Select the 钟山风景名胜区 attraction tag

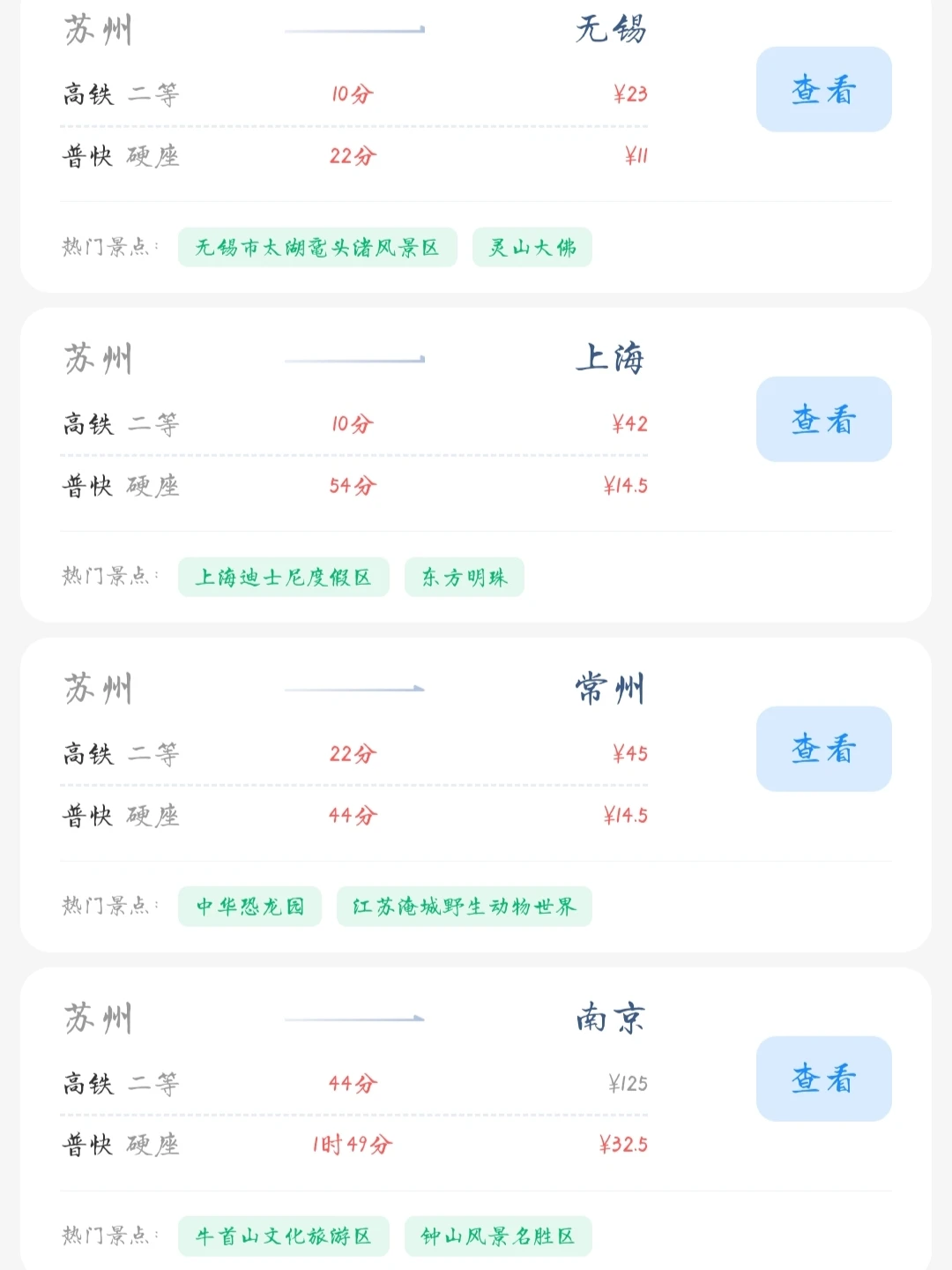(x=497, y=1236)
